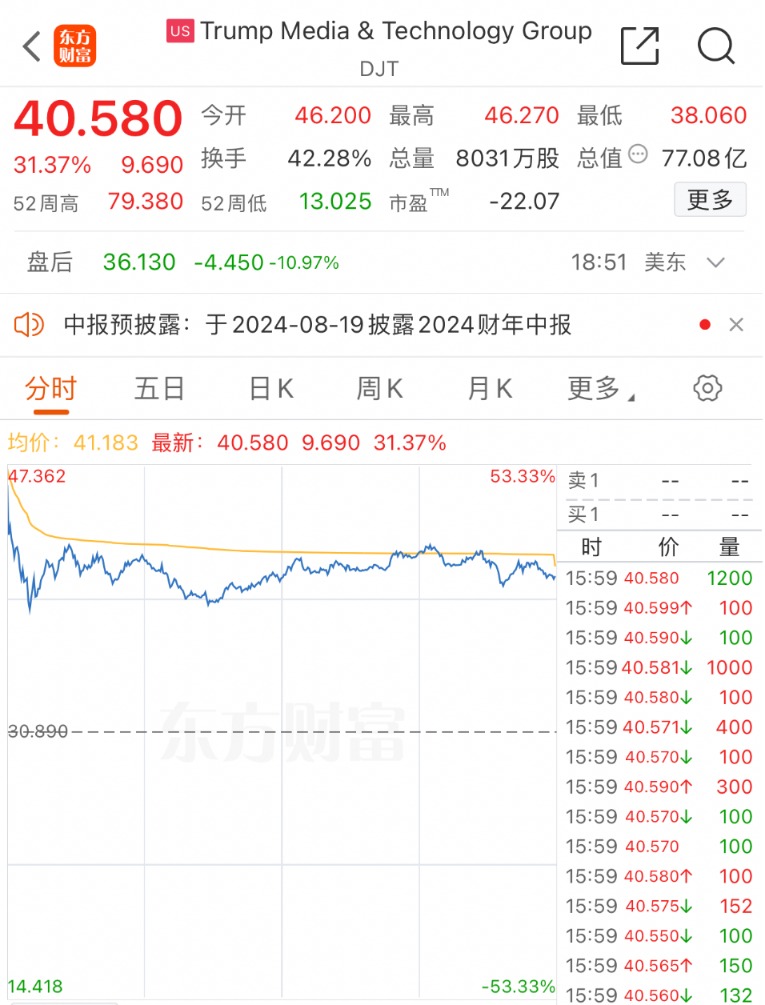Switch to the 月K chart tab
Viewport: 765px width, 1005px height.
click(x=490, y=389)
